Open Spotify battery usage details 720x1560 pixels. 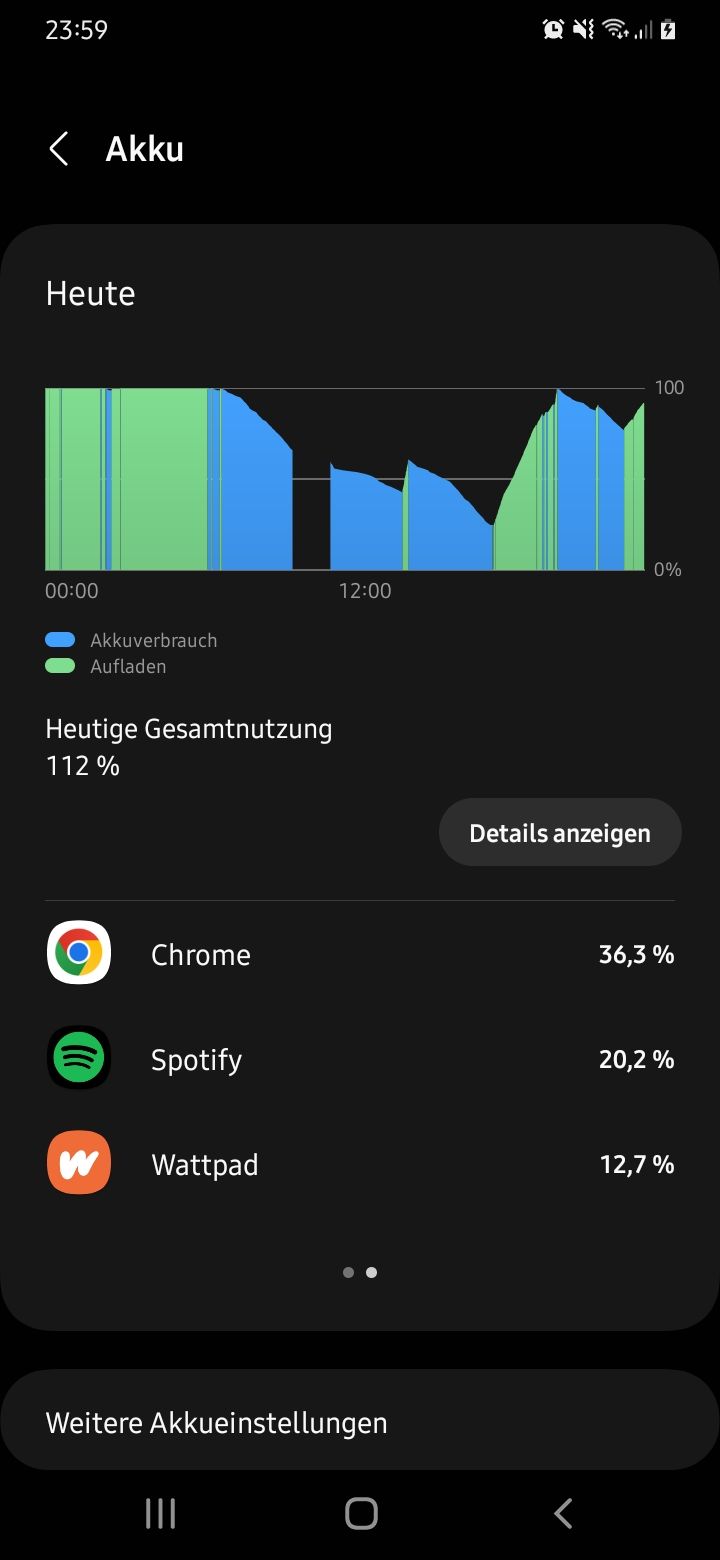coord(360,1060)
